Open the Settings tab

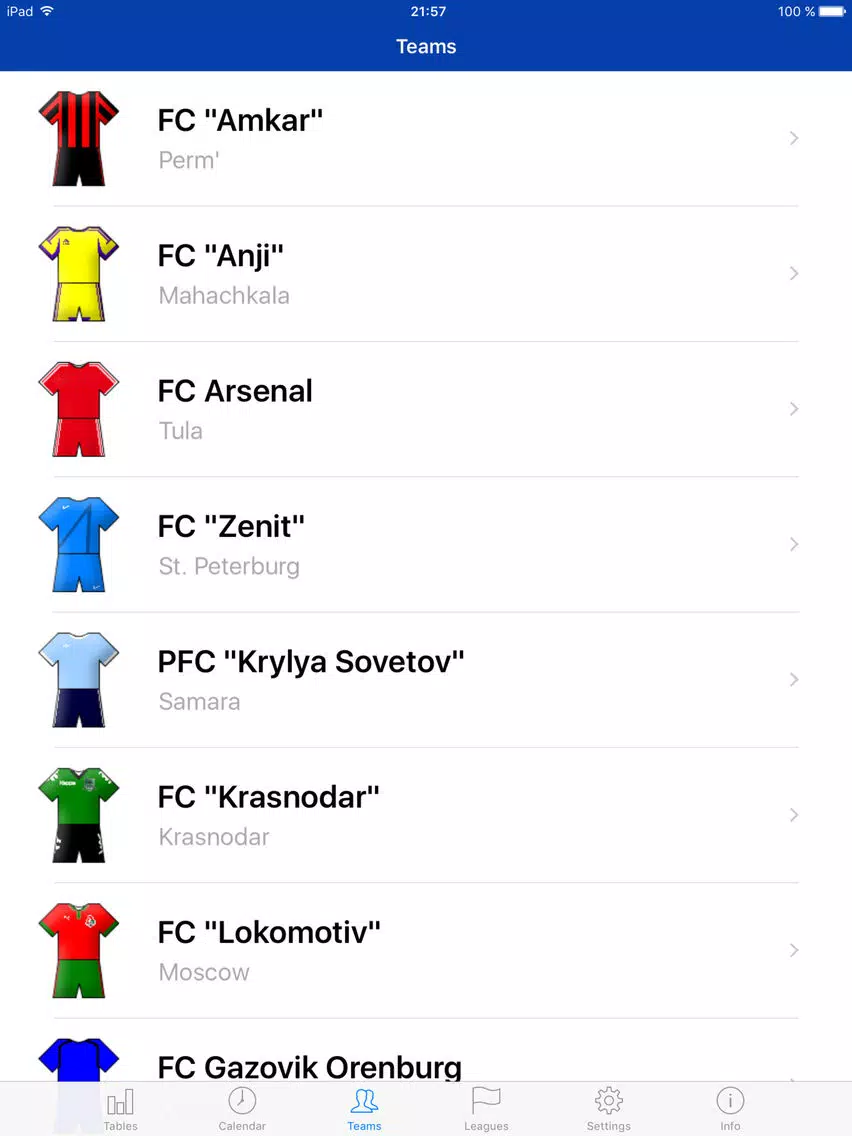point(608,1109)
